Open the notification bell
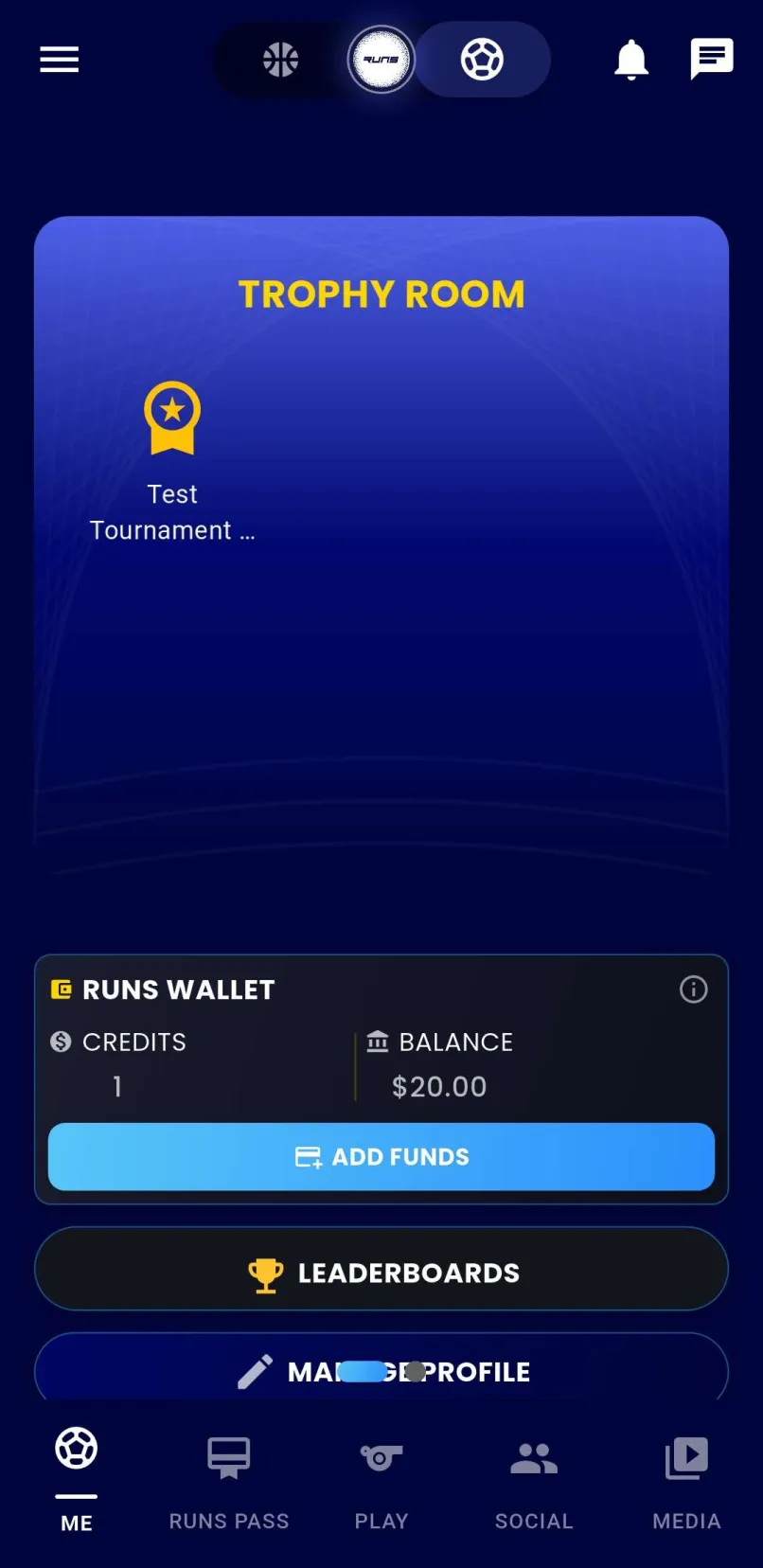The image size is (763, 1568). [630, 59]
